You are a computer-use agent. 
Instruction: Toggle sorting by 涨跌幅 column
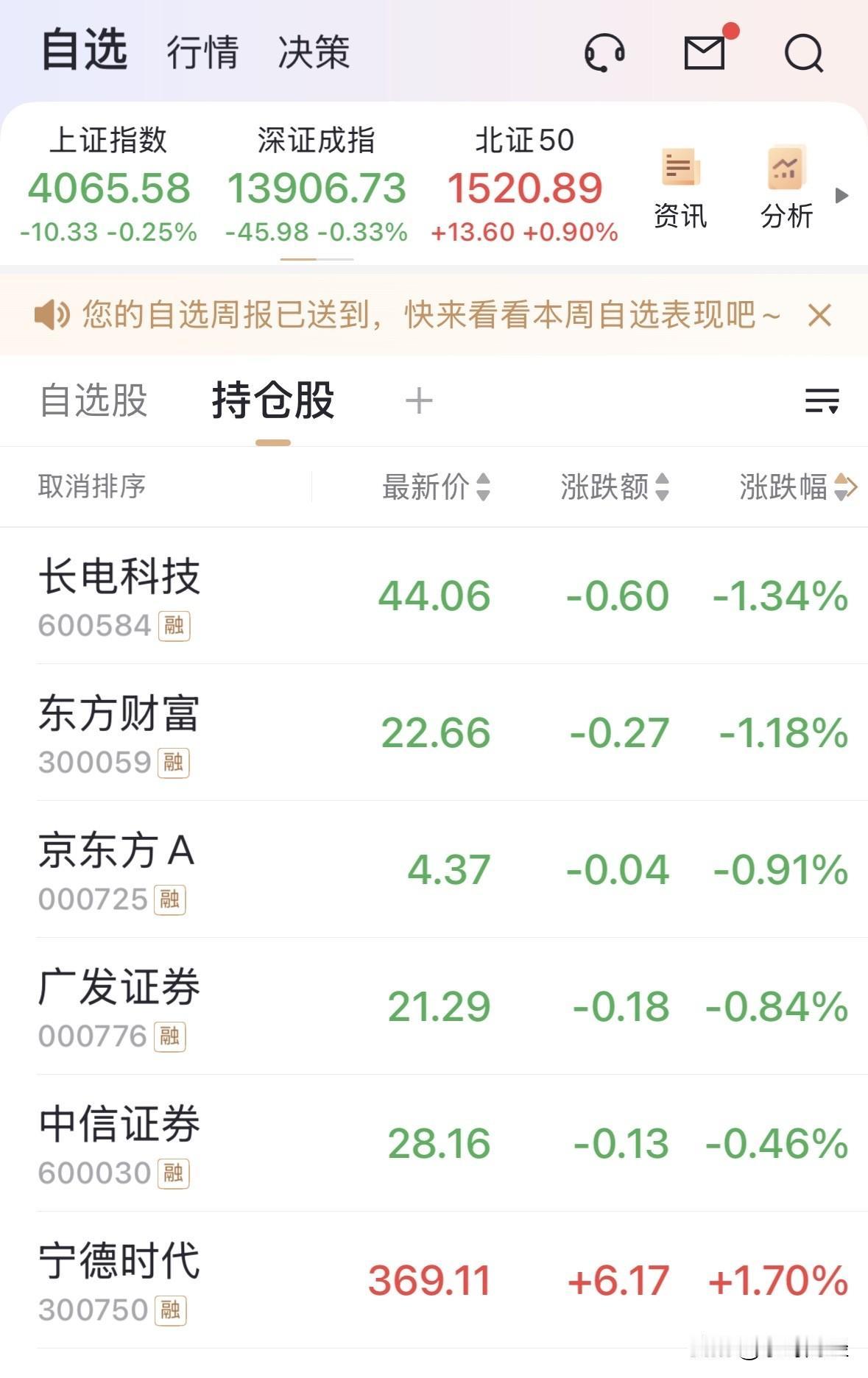tap(788, 487)
